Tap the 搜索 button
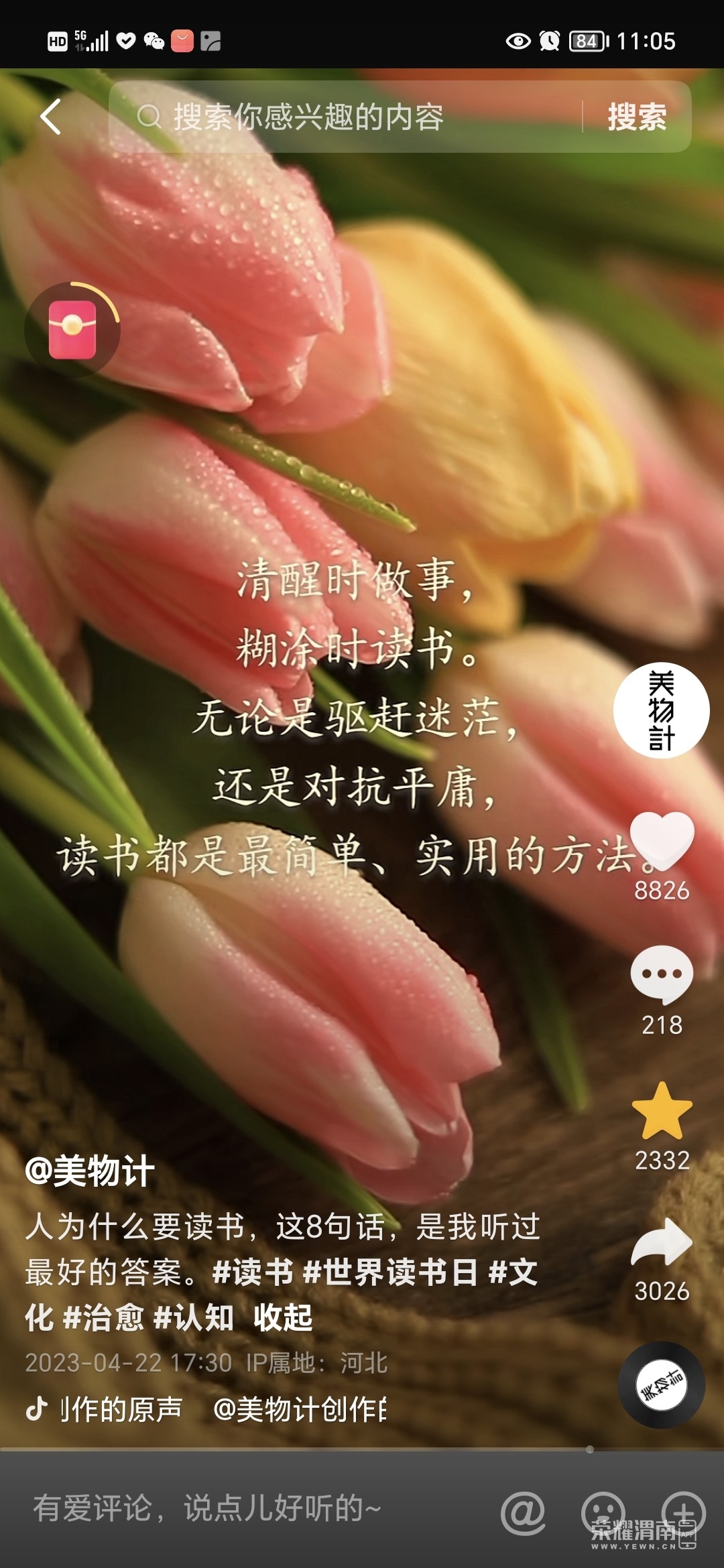724x1568 pixels. (x=636, y=117)
